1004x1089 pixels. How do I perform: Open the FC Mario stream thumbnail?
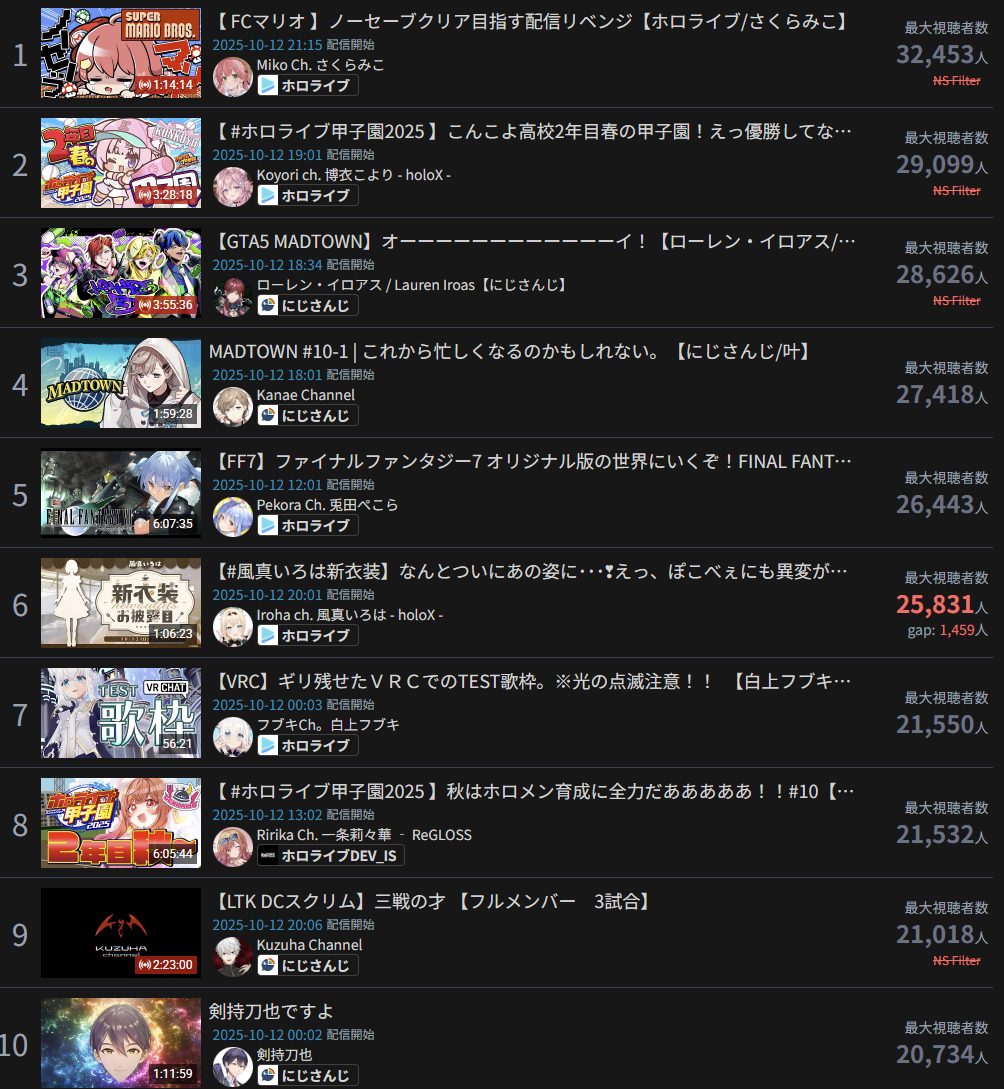click(x=120, y=53)
